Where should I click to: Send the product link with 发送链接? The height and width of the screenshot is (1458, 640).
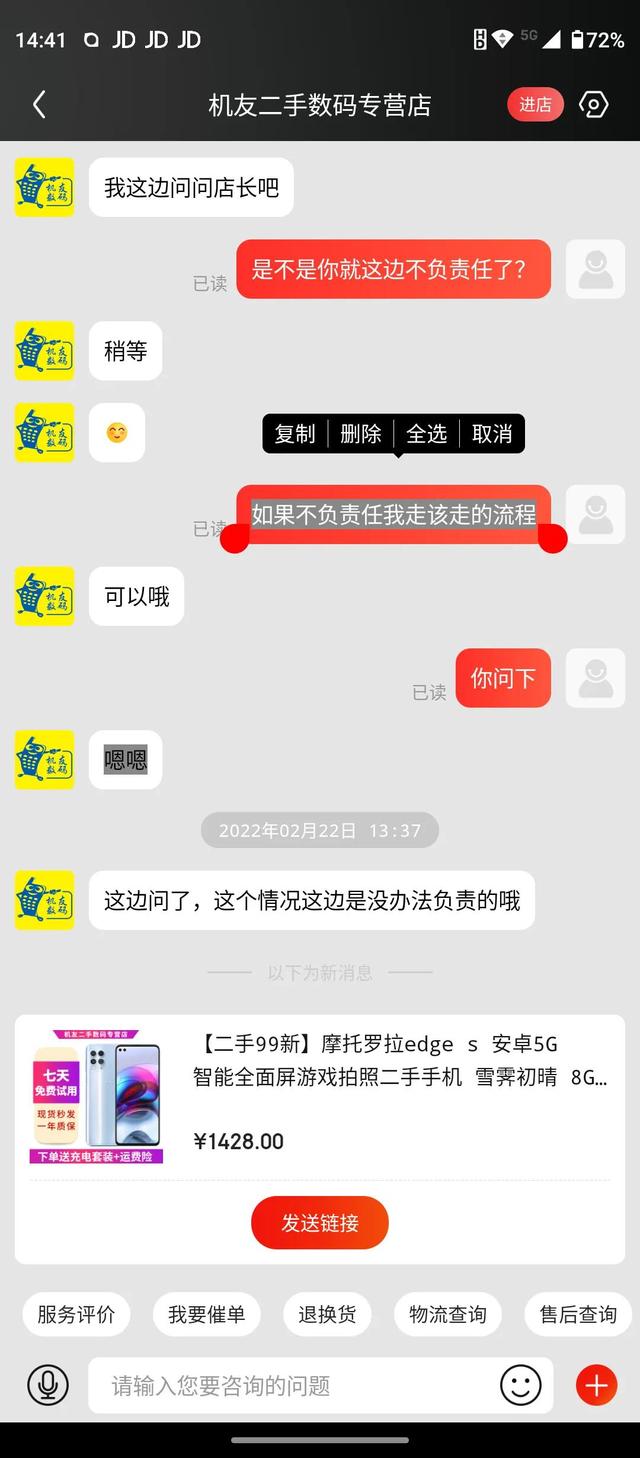tap(320, 1223)
